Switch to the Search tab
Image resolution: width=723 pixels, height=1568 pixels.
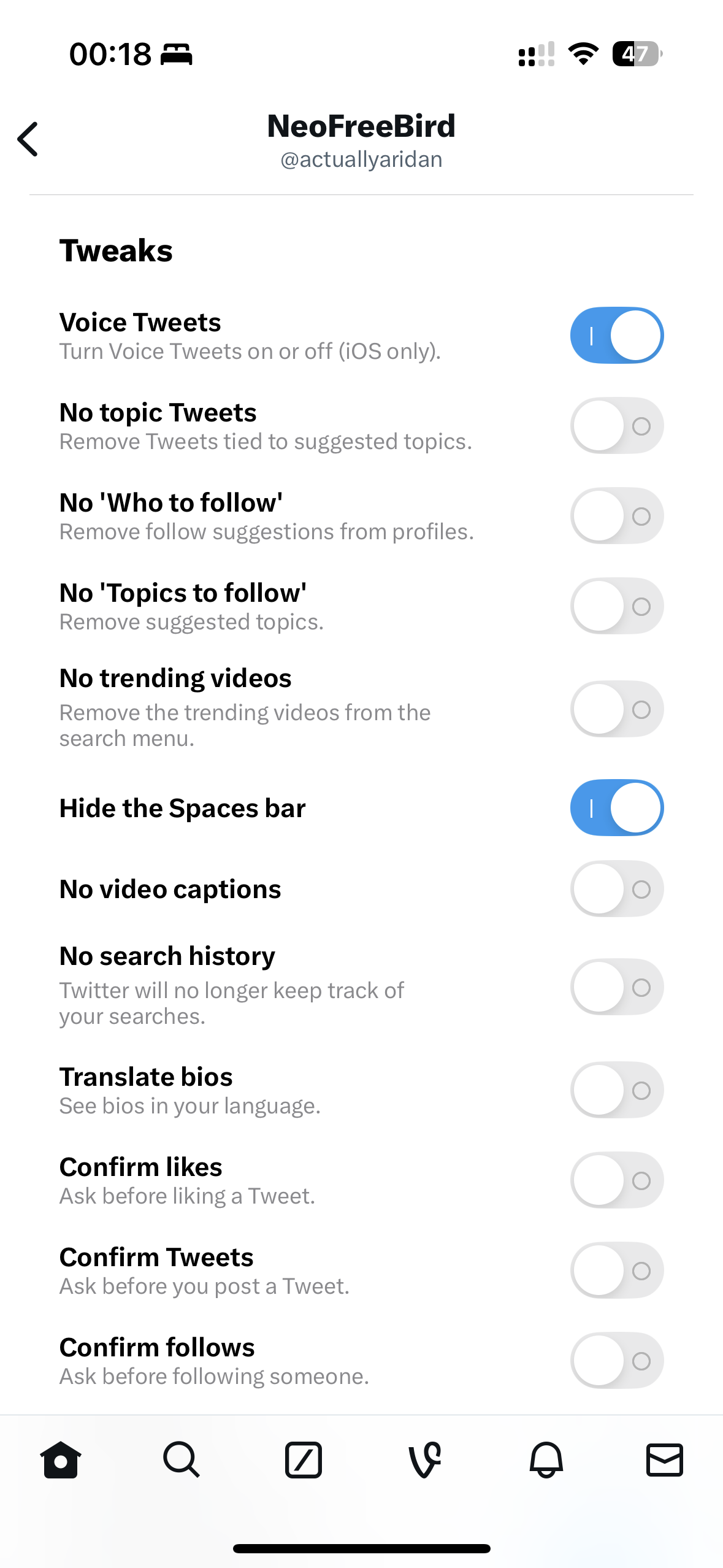(182, 1459)
